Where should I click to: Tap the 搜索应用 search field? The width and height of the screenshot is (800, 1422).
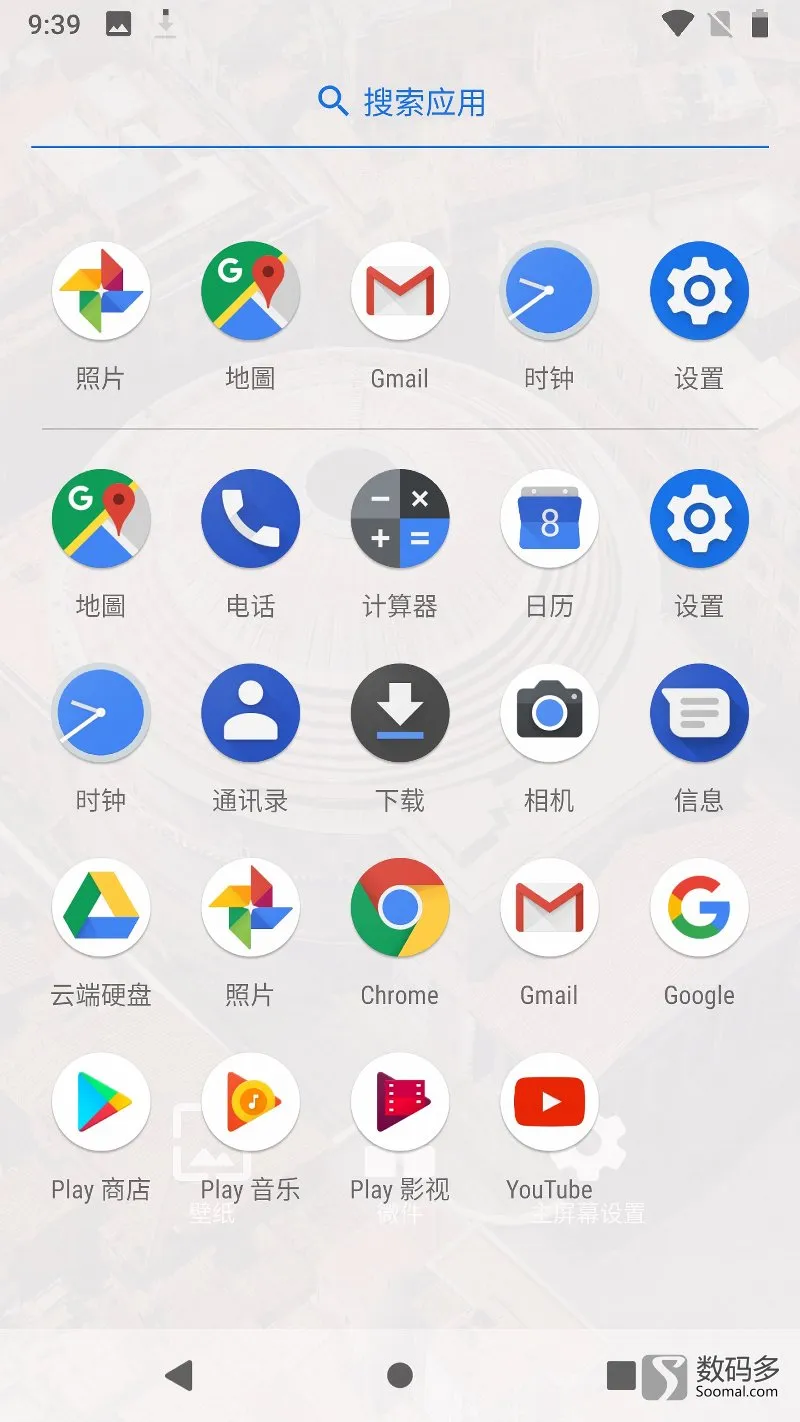pyautogui.click(x=400, y=102)
